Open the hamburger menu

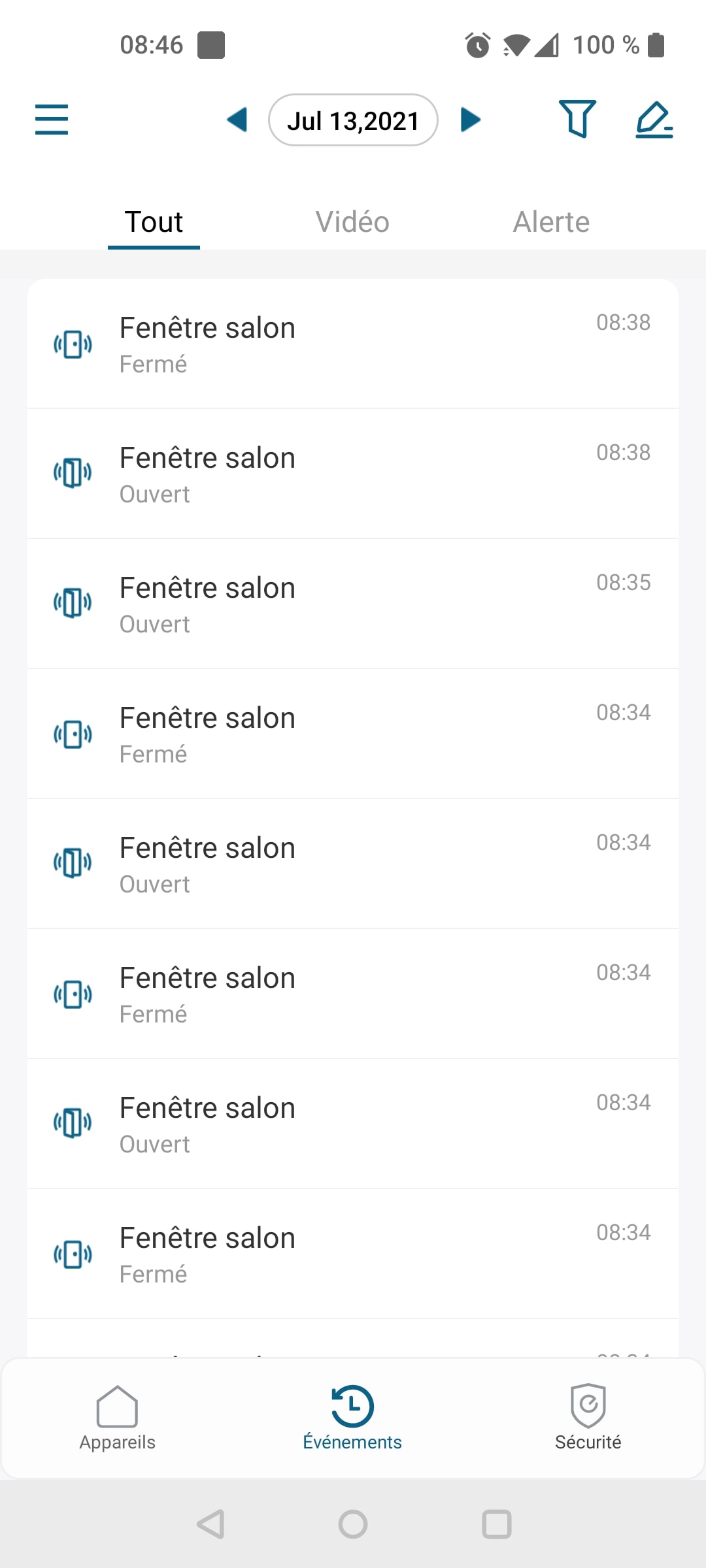tap(52, 120)
